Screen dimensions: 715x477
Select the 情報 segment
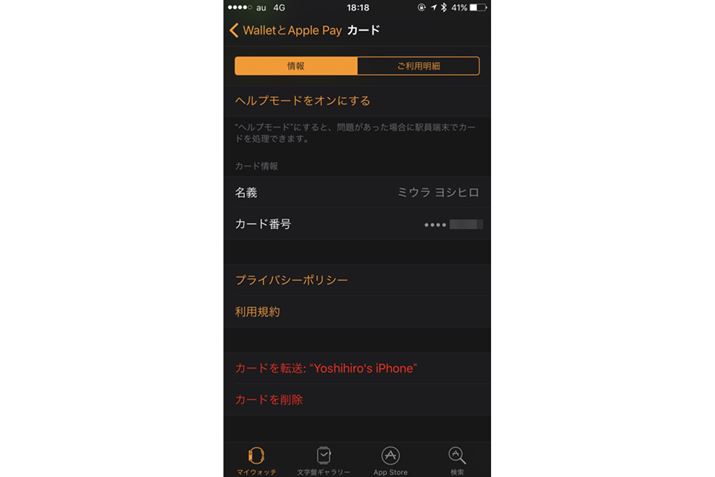tap(296, 66)
